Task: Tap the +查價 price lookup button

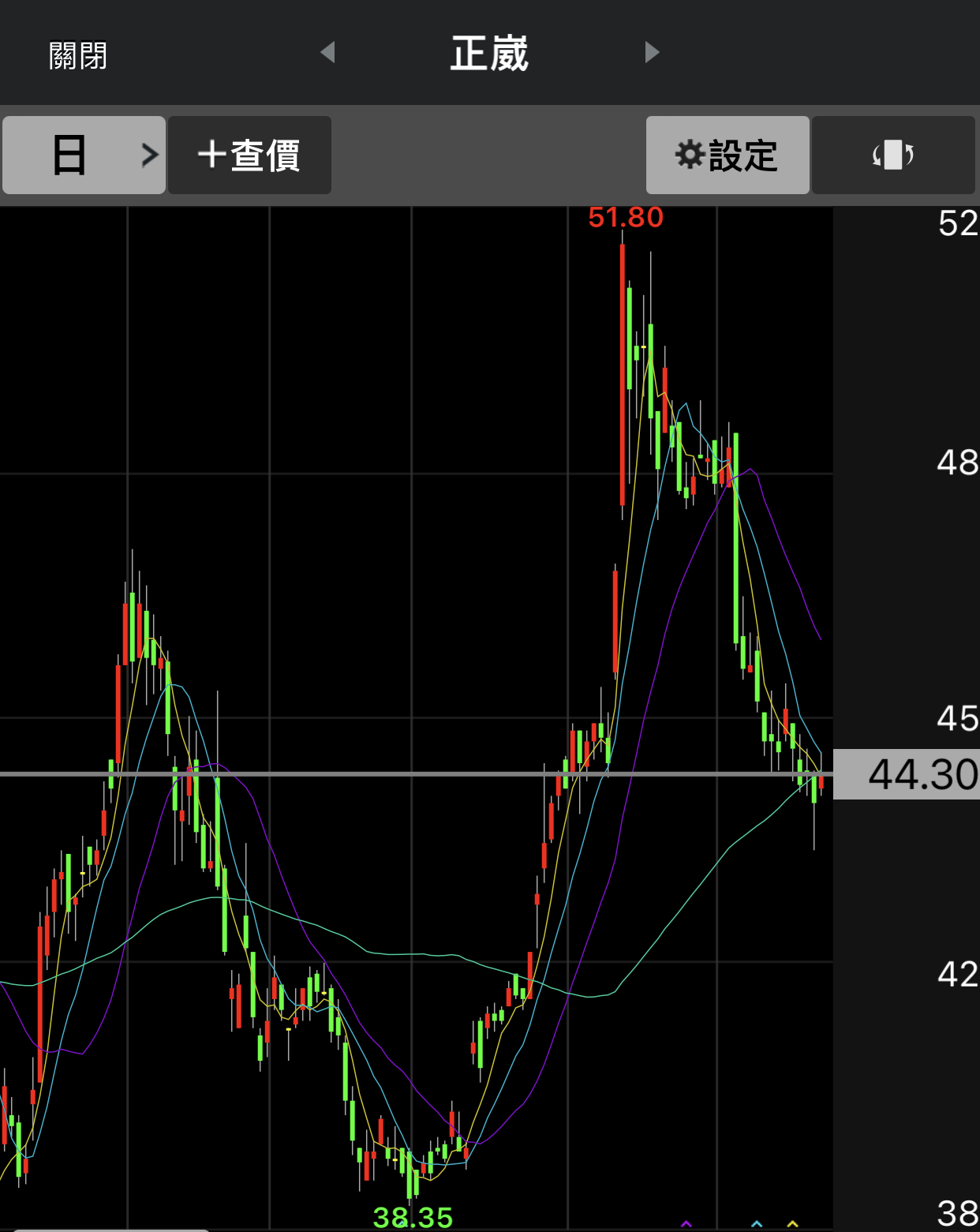Action: 249,155
